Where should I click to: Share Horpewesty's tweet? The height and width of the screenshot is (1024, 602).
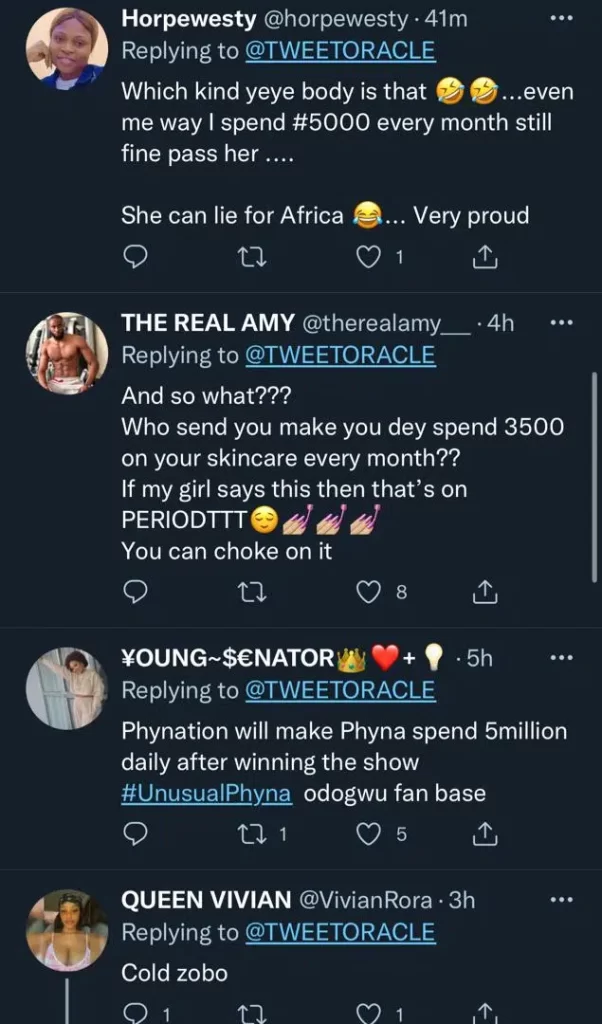pyautogui.click(x=484, y=258)
